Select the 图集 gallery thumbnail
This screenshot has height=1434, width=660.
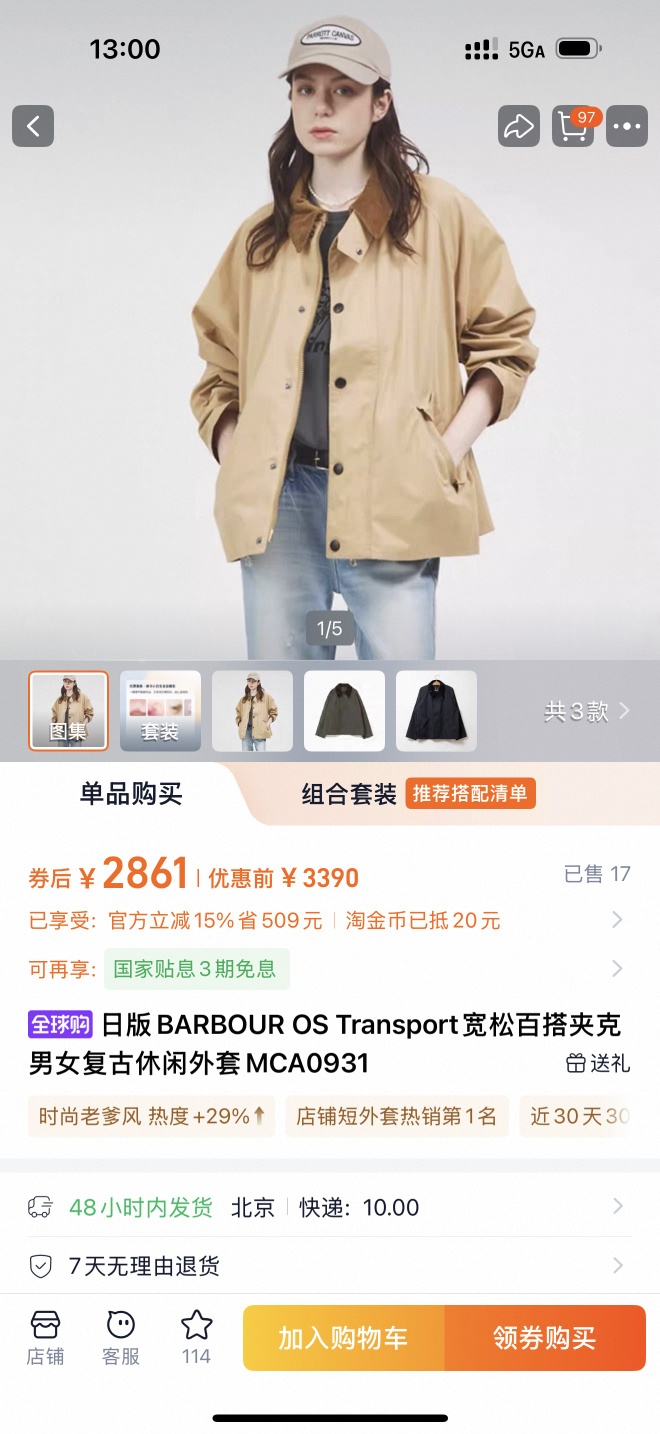tap(68, 711)
